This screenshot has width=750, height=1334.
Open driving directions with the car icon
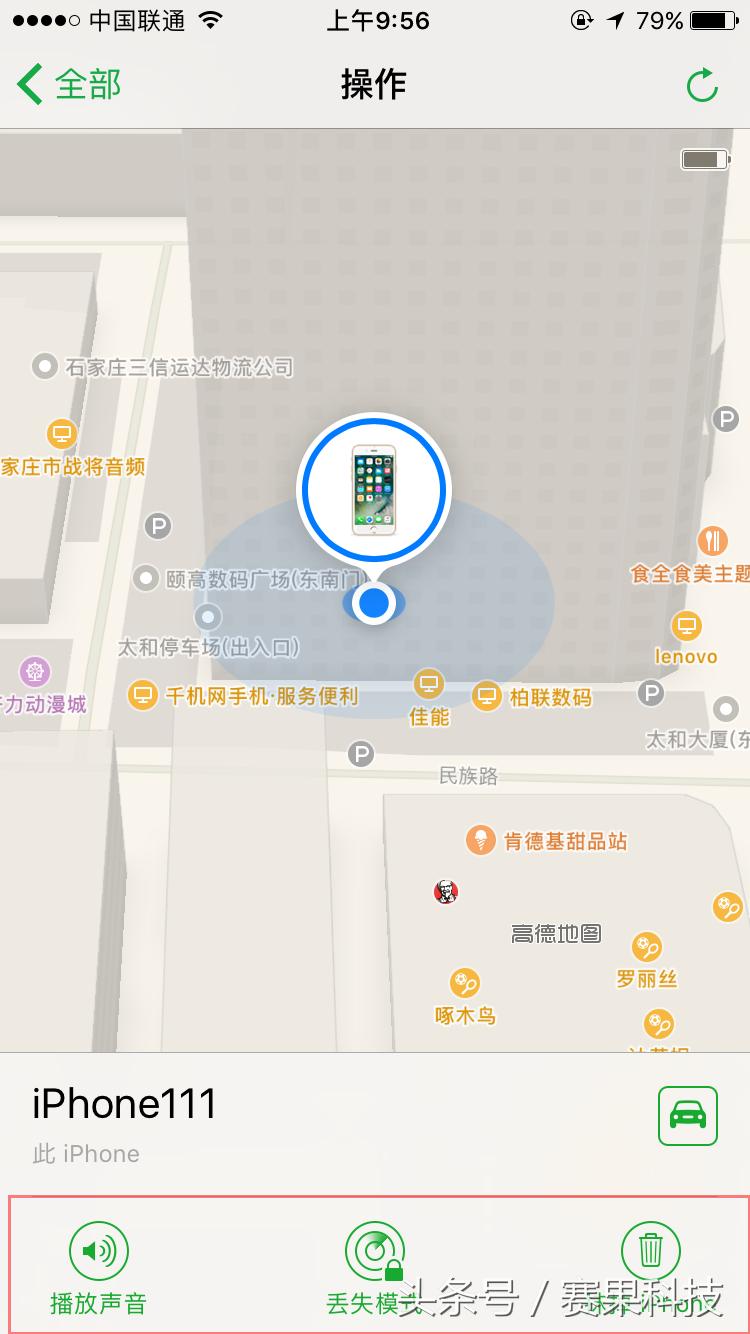pyautogui.click(x=687, y=1116)
